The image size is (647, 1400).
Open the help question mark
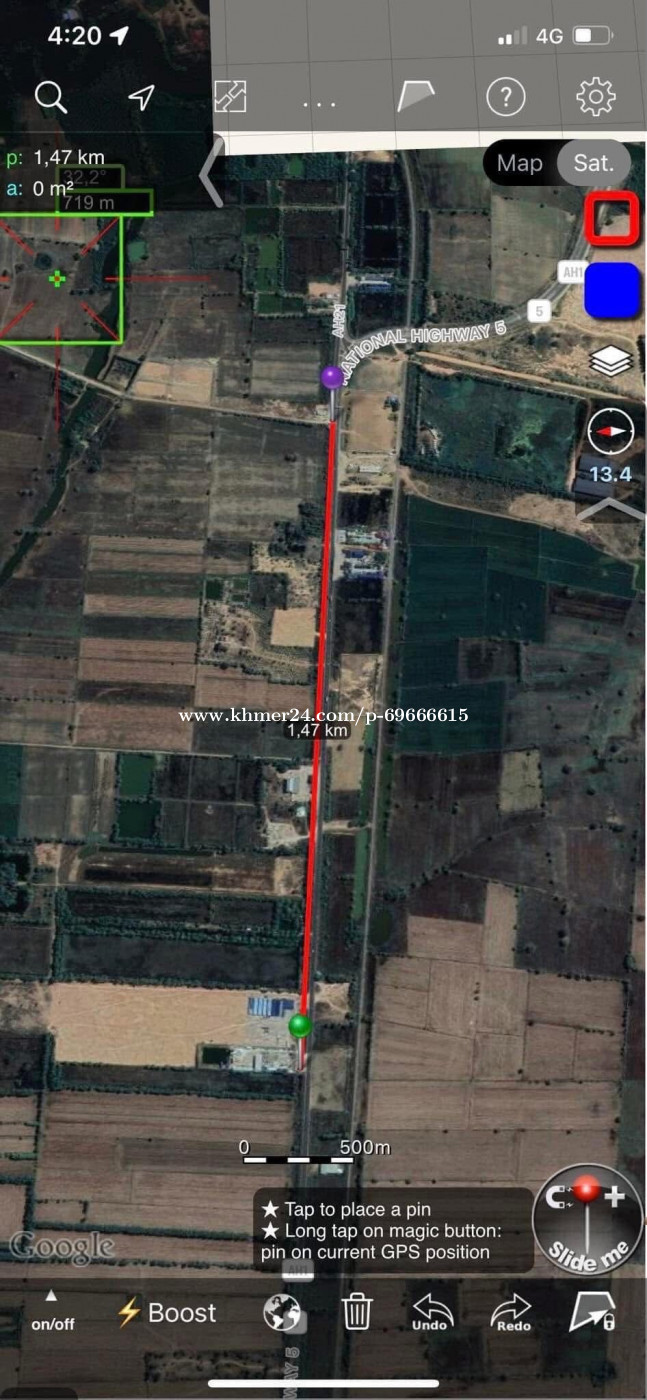506,97
